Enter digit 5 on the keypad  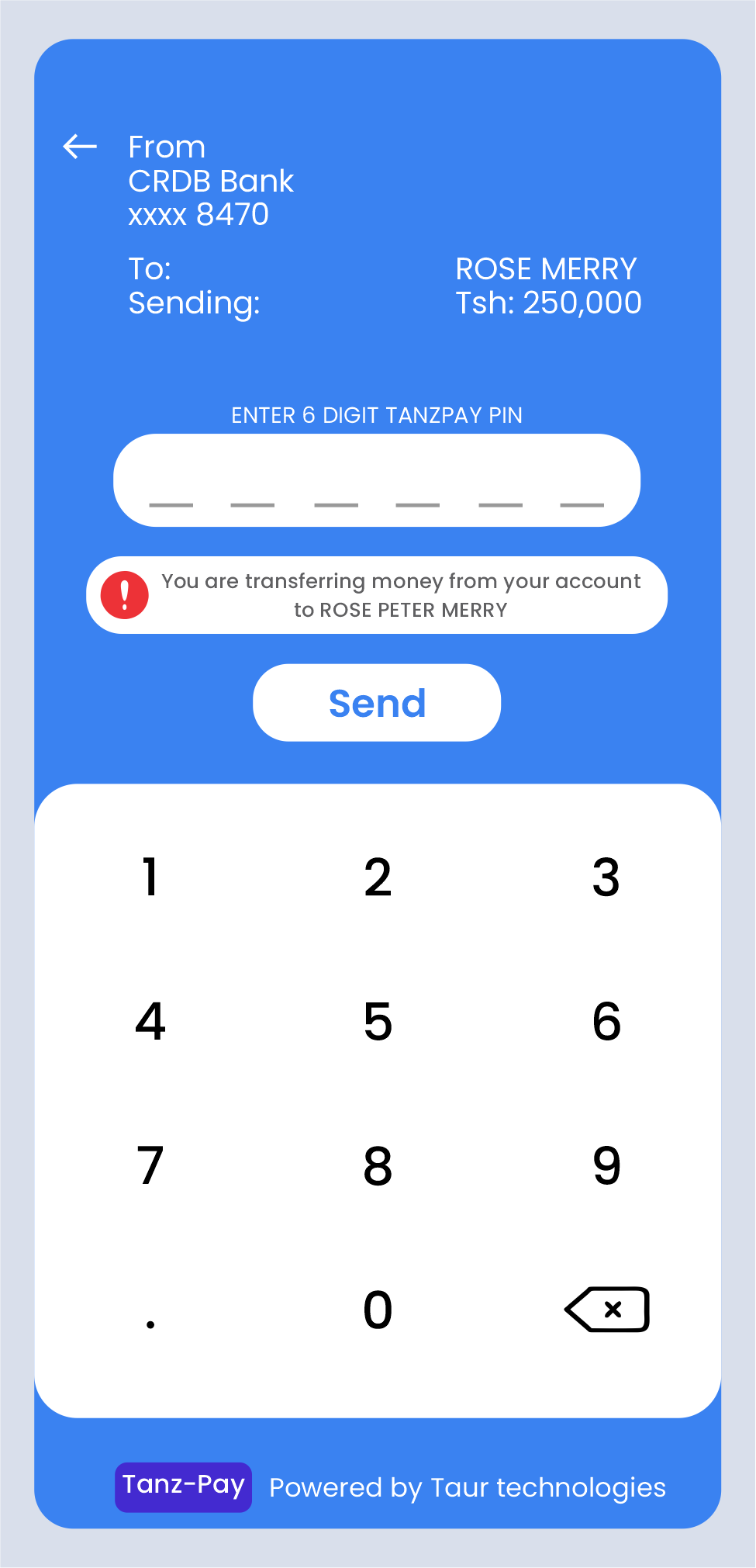coord(378,1021)
